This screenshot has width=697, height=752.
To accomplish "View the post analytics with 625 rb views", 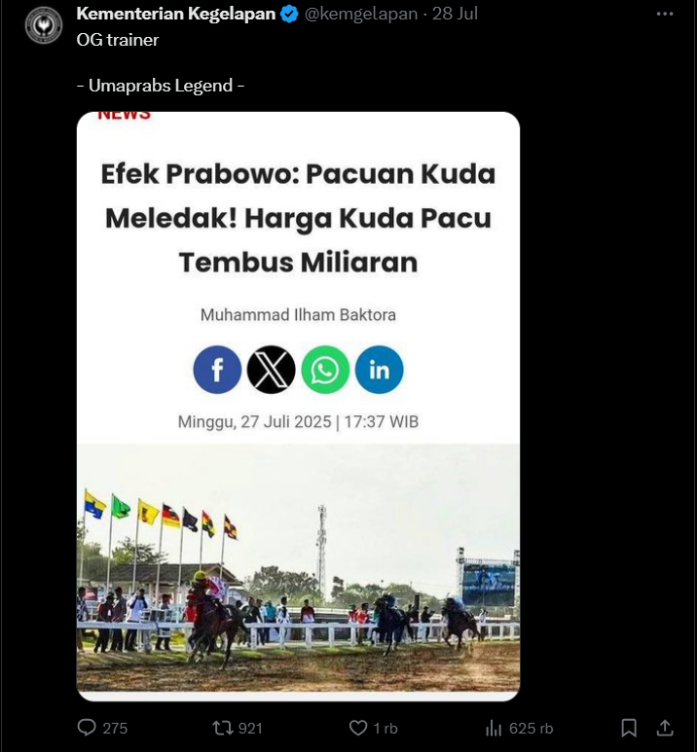I will (x=494, y=728).
